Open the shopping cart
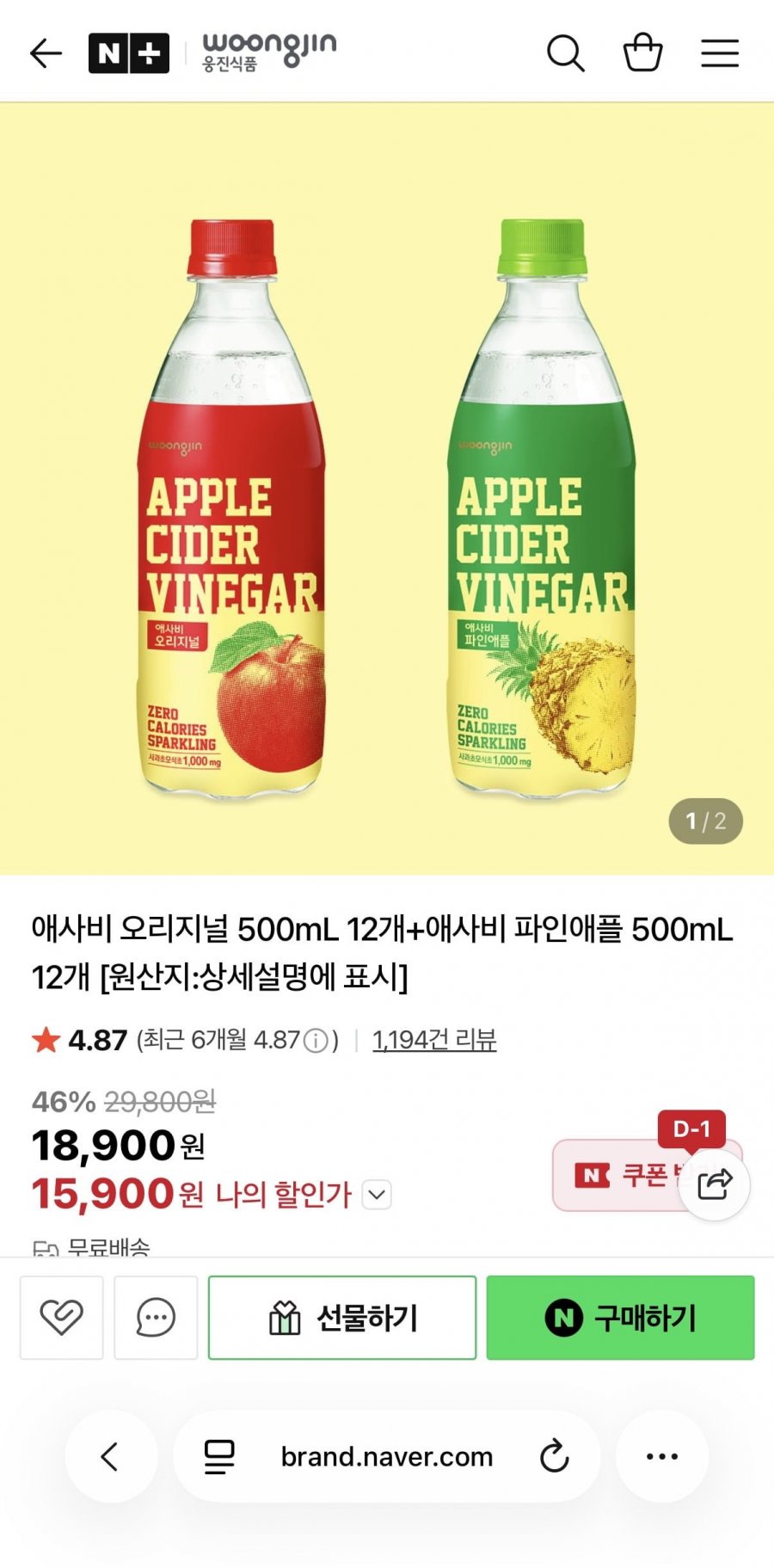The image size is (774, 1568). pyautogui.click(x=642, y=53)
